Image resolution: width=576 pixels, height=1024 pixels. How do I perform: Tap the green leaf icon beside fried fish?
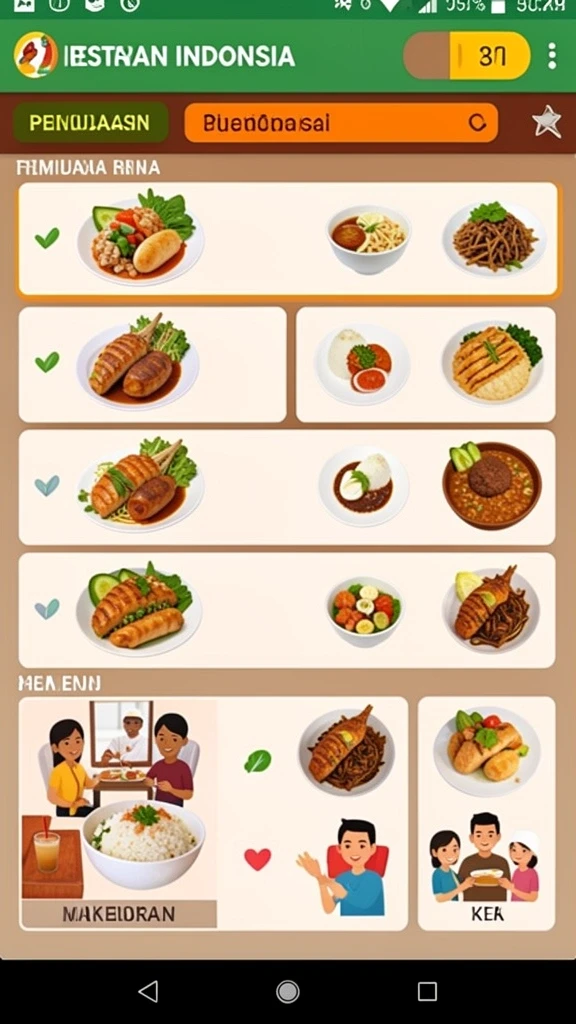click(257, 761)
